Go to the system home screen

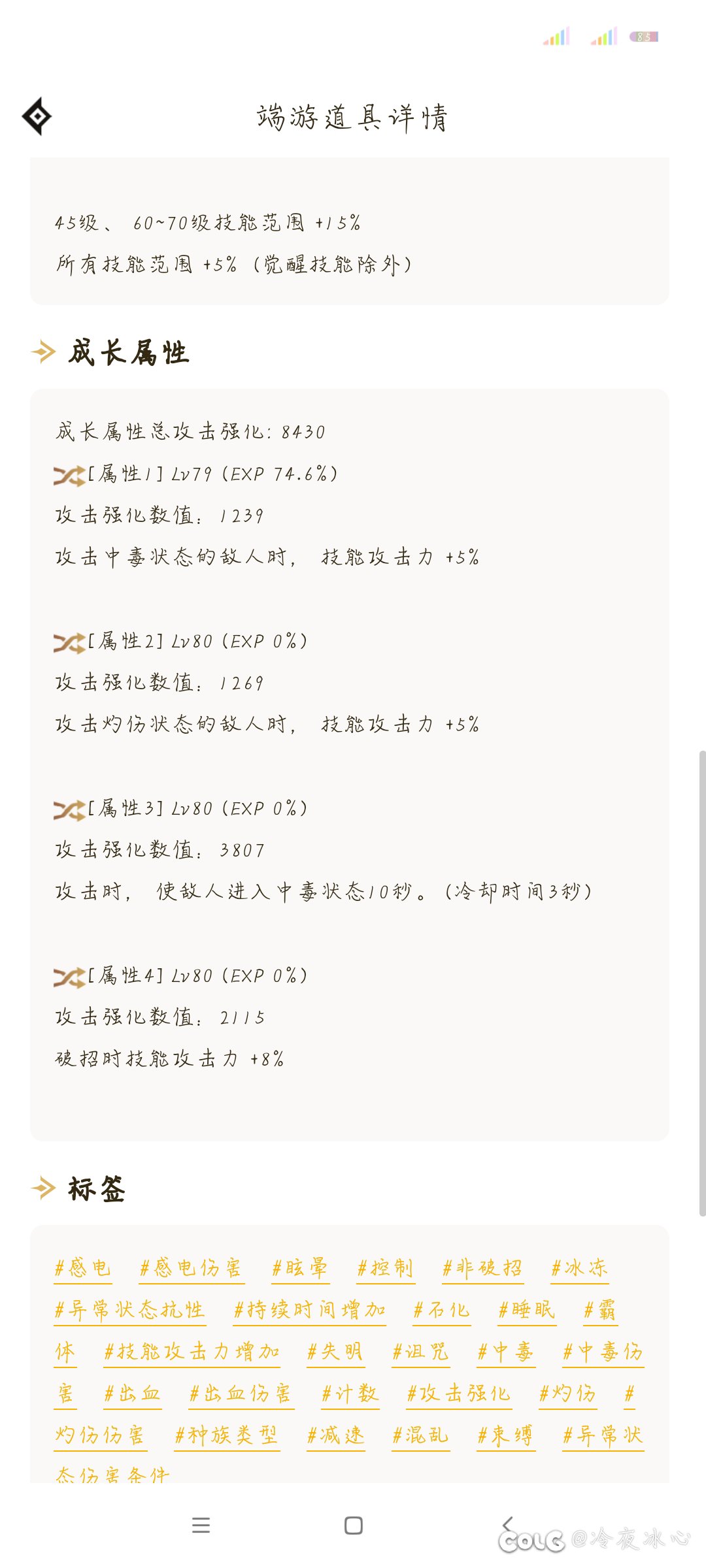353,1526
